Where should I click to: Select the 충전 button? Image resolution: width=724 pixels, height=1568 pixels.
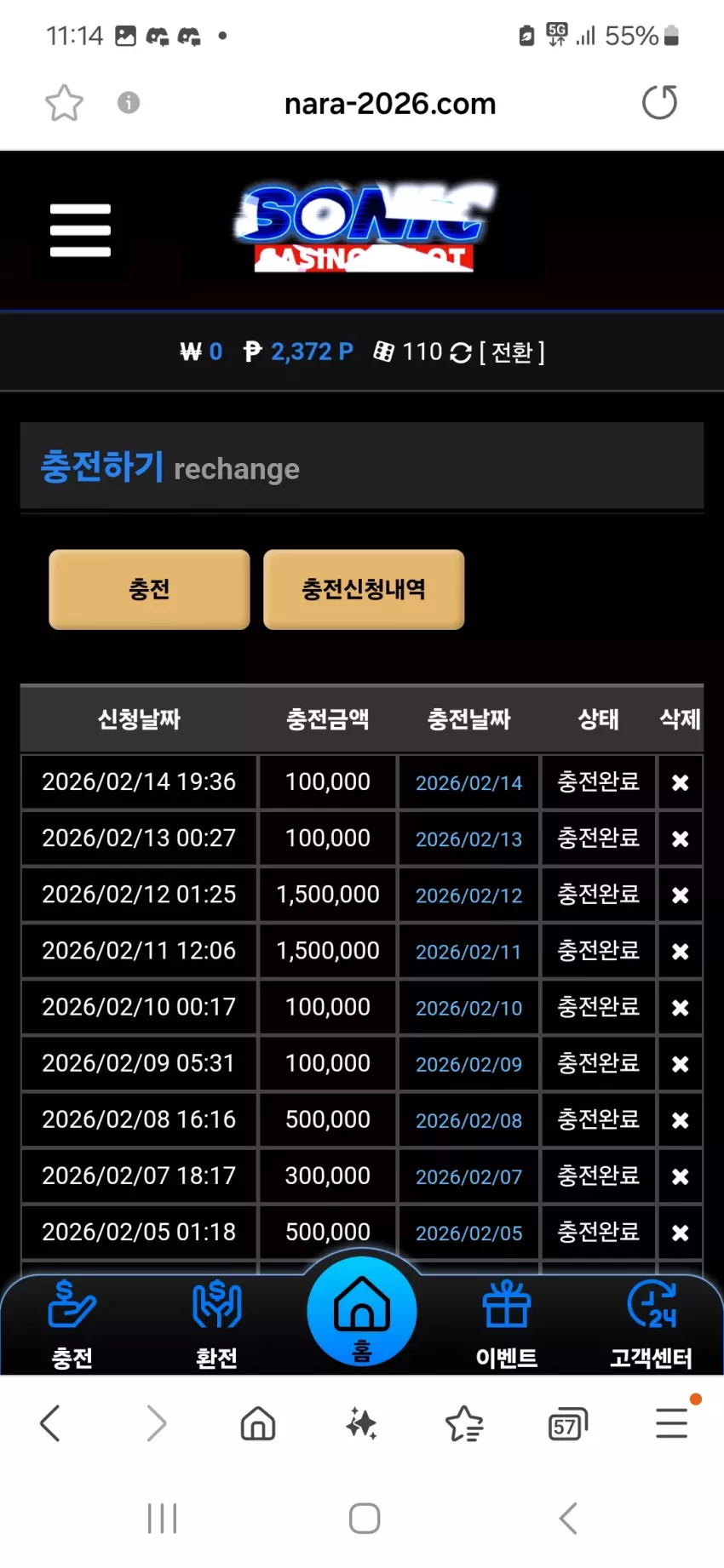[x=149, y=589]
